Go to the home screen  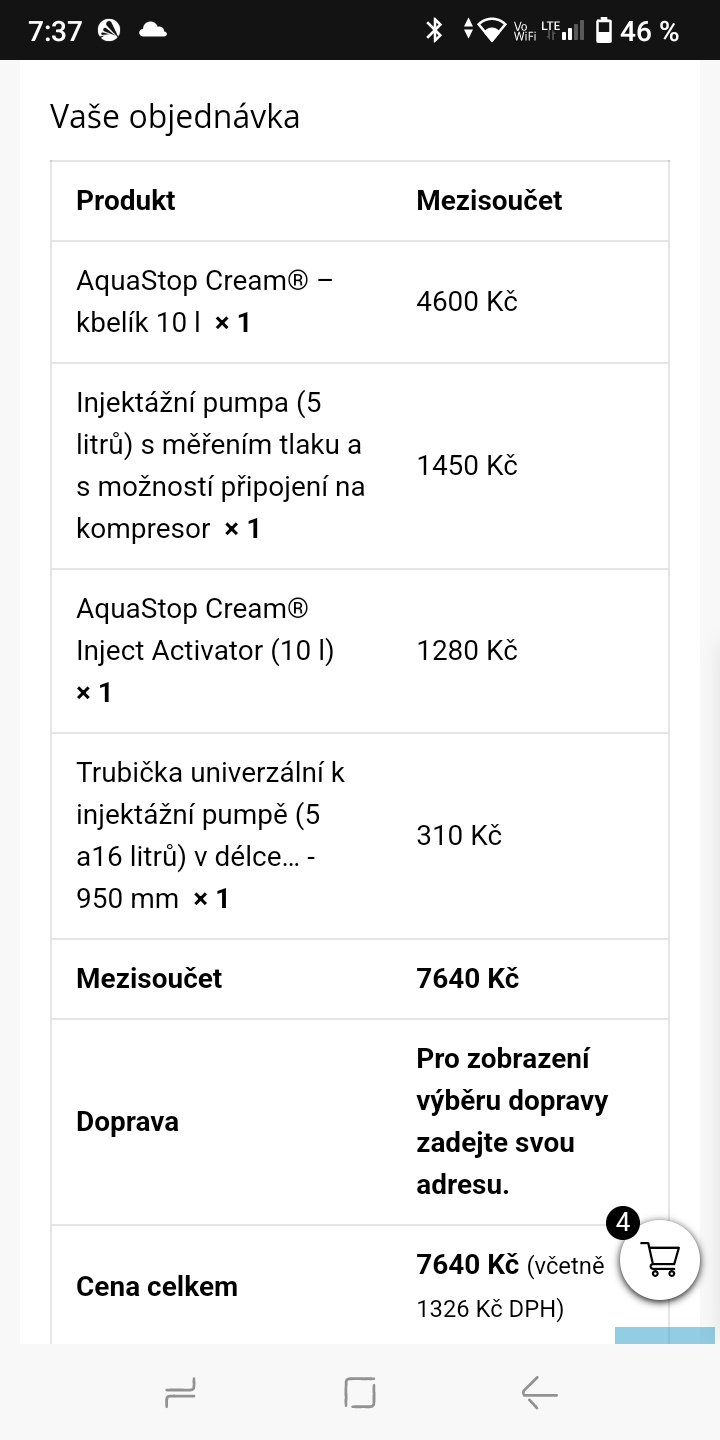tap(359, 1392)
